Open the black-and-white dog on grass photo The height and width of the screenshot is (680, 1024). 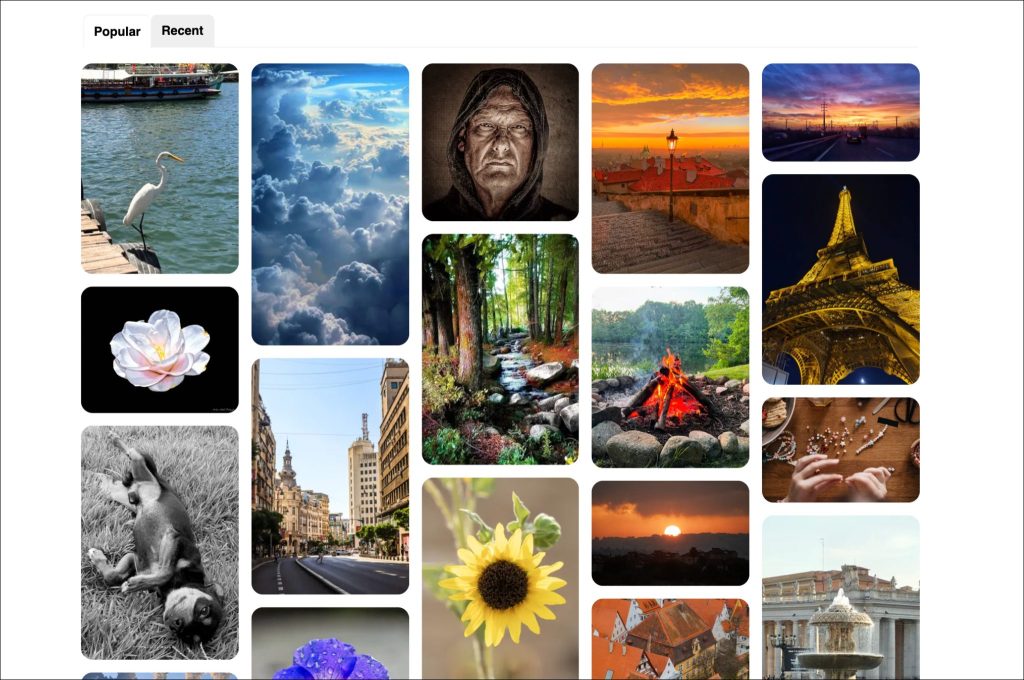tap(160, 542)
